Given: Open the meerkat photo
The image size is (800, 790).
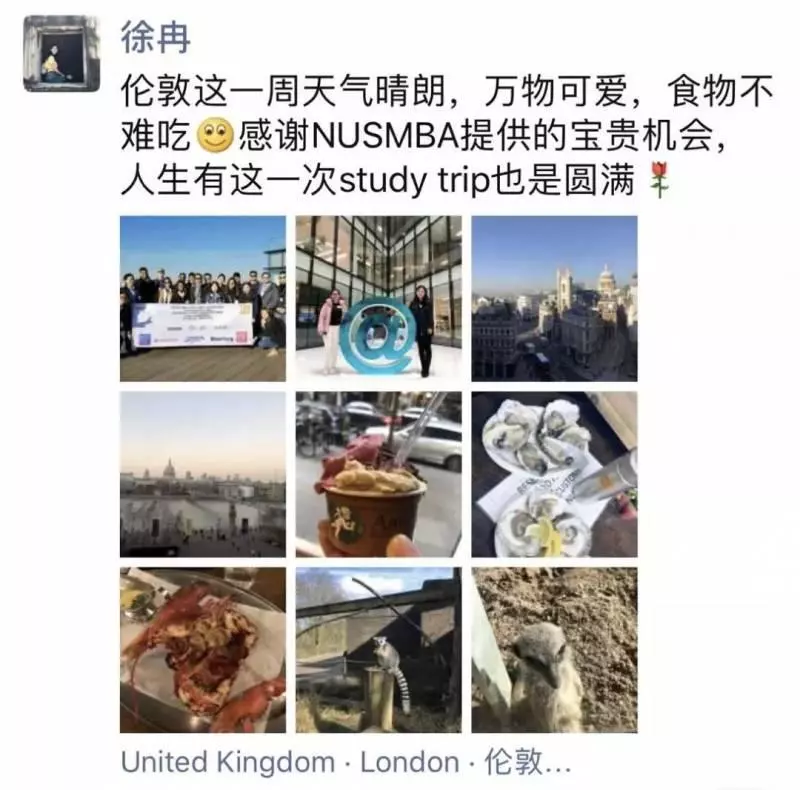Looking at the screenshot, I should click(x=554, y=650).
